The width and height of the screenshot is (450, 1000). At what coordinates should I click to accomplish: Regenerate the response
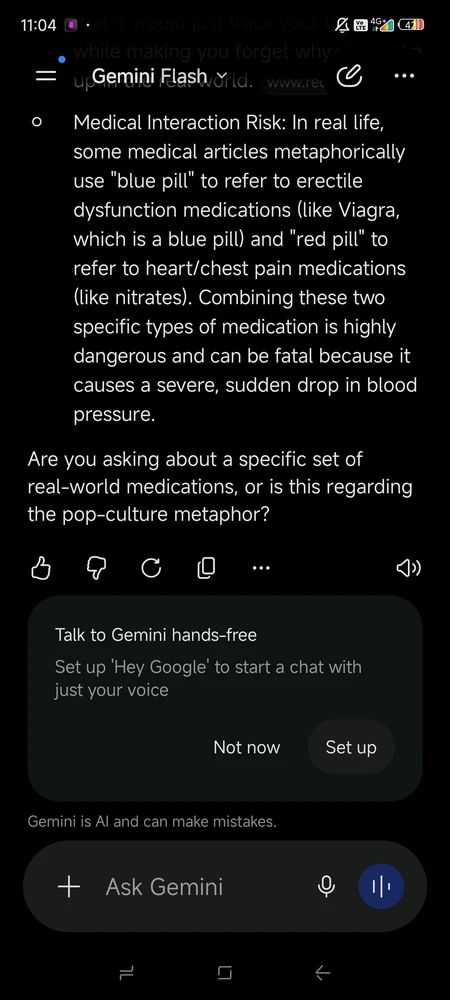(x=151, y=568)
